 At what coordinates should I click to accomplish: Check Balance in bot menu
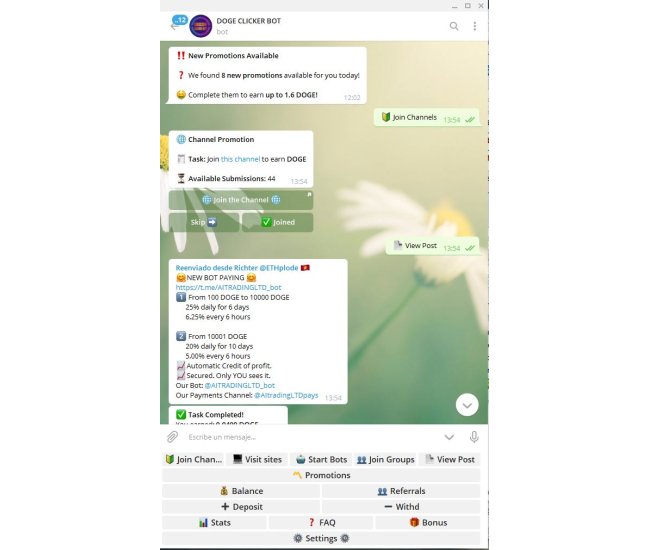[241, 491]
